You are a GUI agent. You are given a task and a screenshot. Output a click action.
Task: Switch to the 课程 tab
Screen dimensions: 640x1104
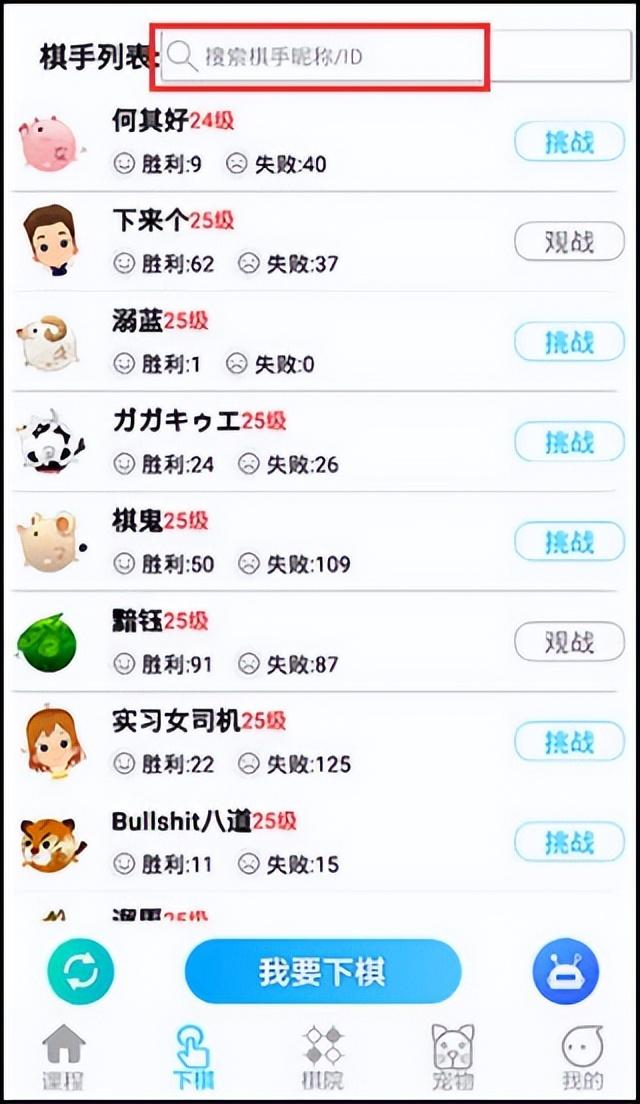click(64, 1056)
